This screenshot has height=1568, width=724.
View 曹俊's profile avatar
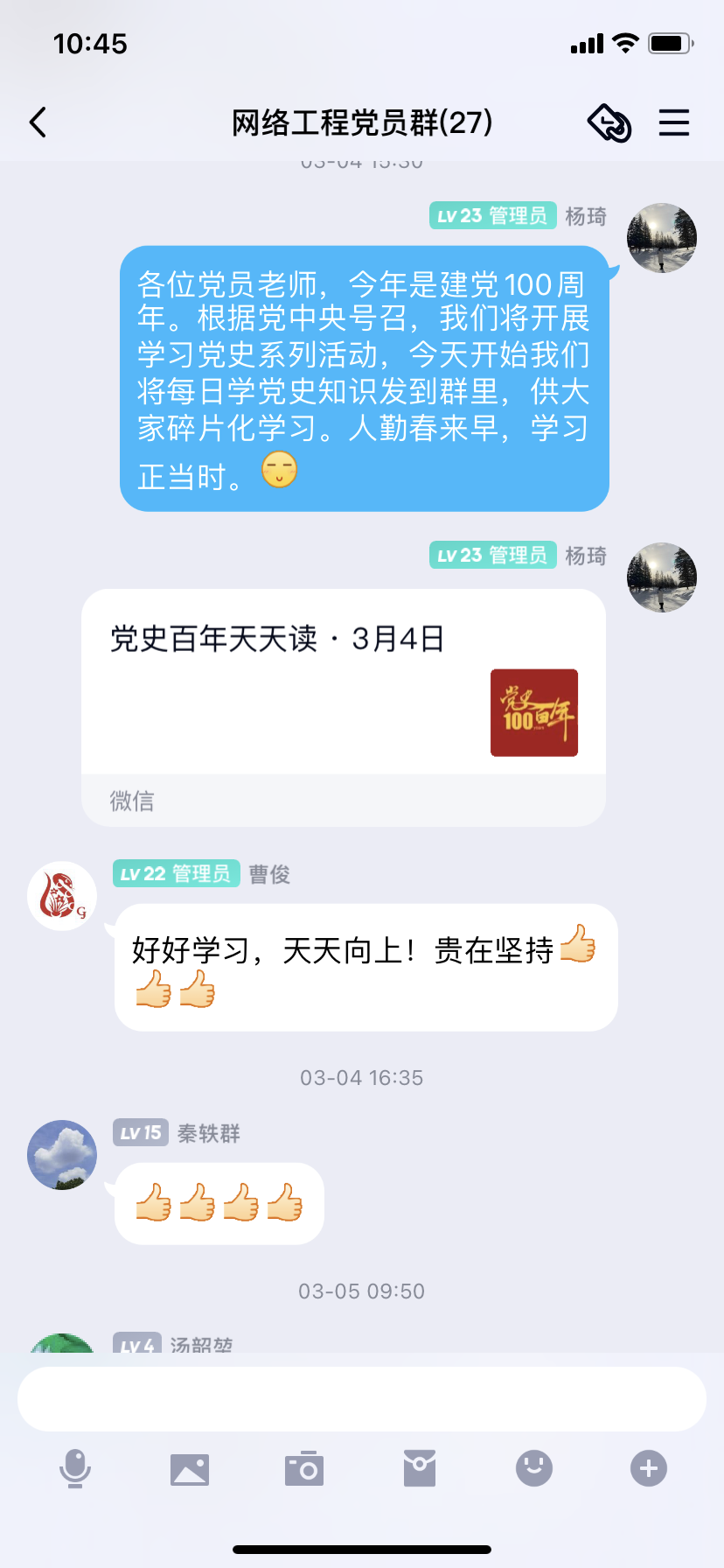pyautogui.click(x=62, y=895)
